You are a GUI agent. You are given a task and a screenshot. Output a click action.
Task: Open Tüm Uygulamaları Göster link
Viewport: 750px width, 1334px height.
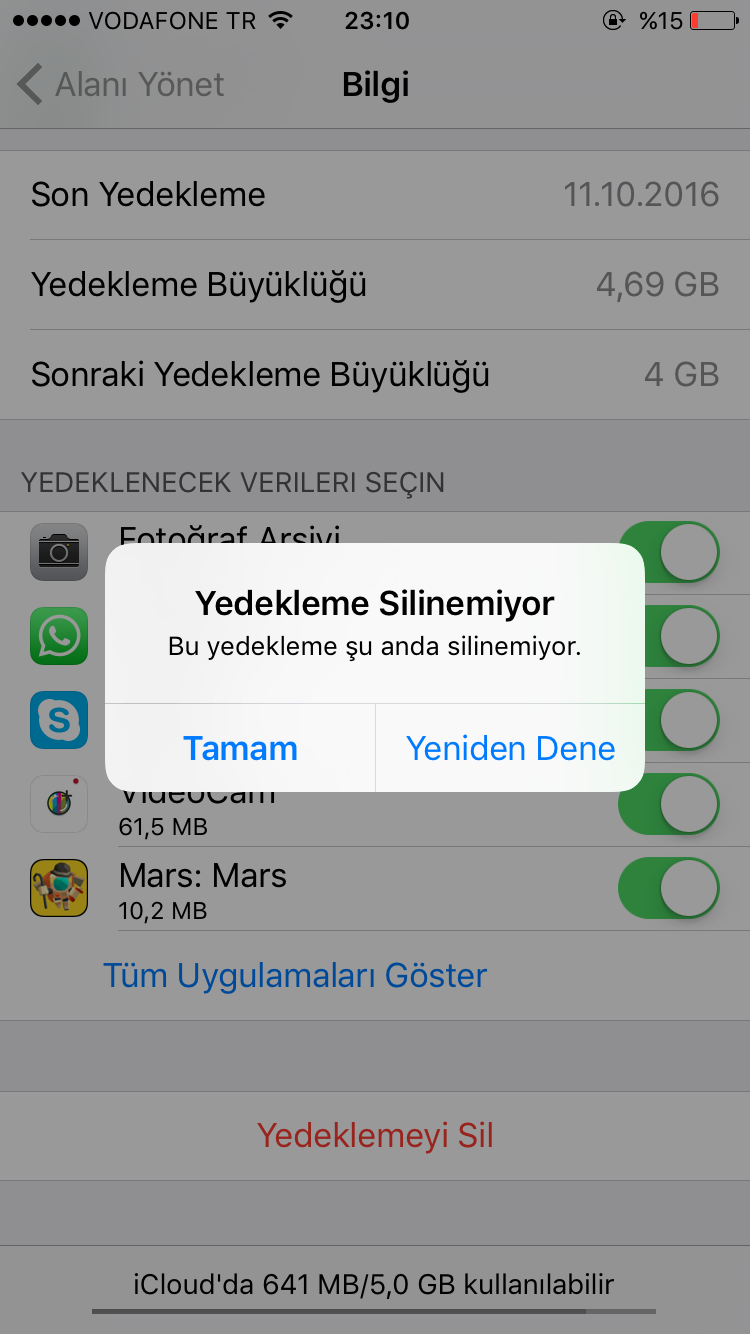coord(295,975)
